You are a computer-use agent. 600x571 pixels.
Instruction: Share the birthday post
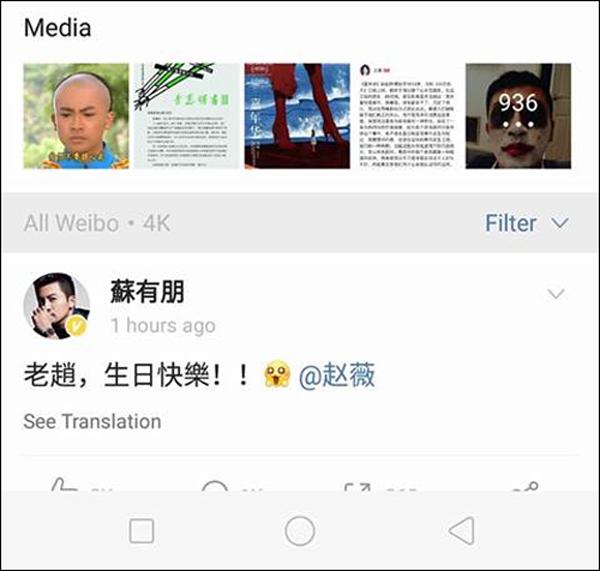click(524, 487)
